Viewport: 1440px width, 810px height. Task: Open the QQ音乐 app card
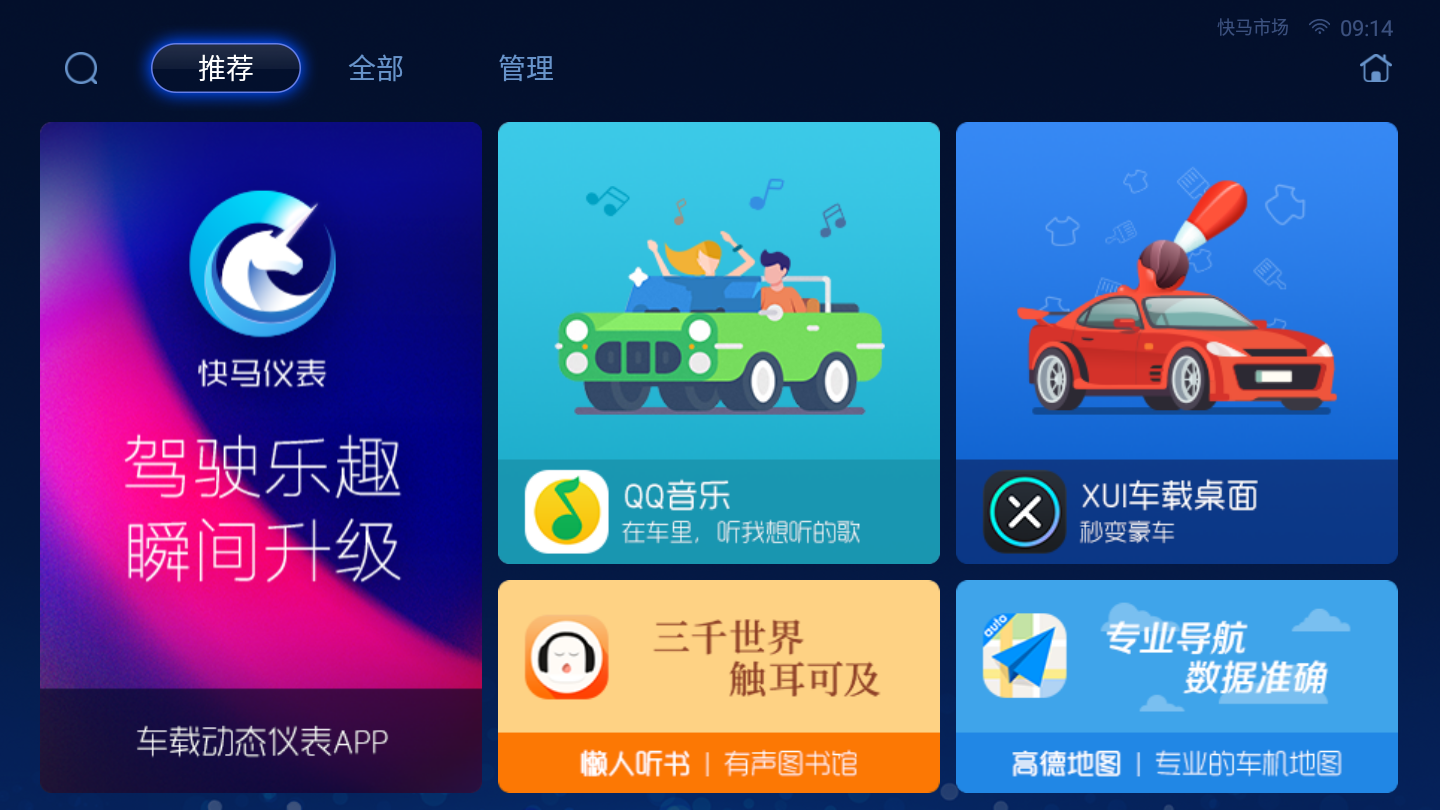718,342
